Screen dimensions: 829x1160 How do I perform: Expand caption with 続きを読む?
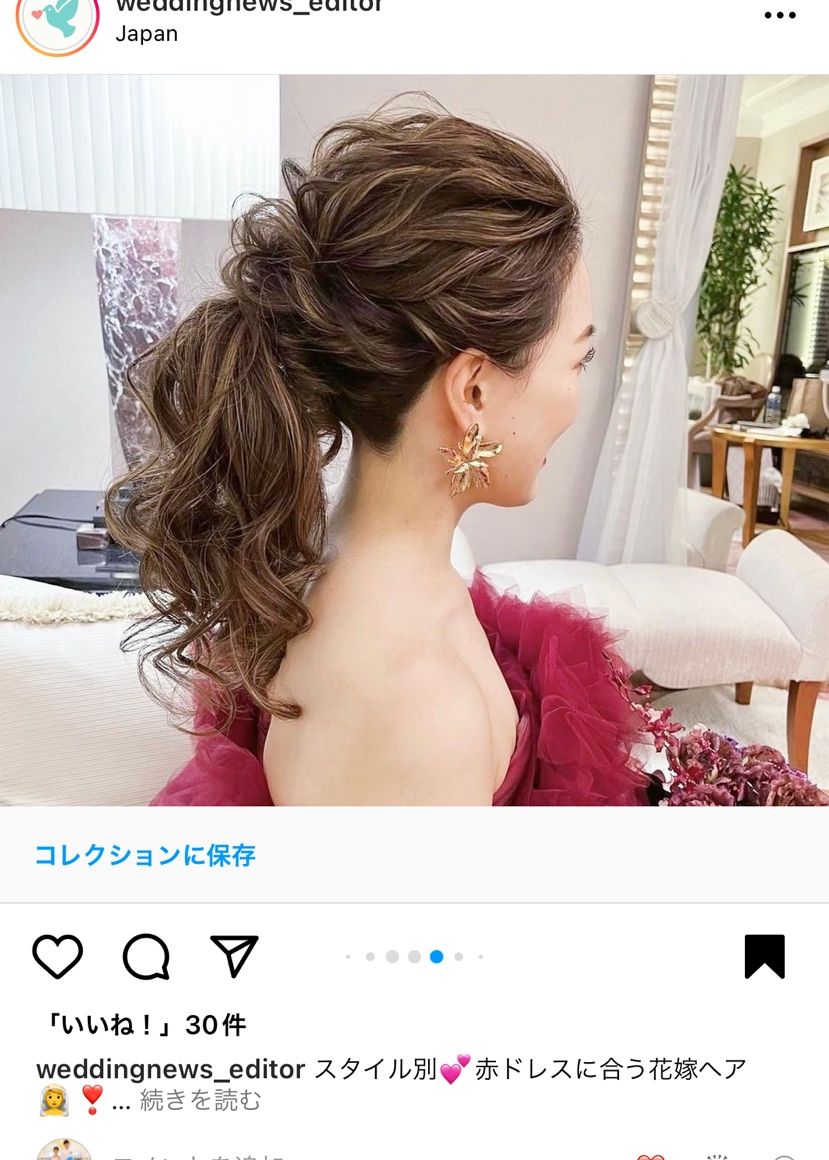coord(200,1101)
